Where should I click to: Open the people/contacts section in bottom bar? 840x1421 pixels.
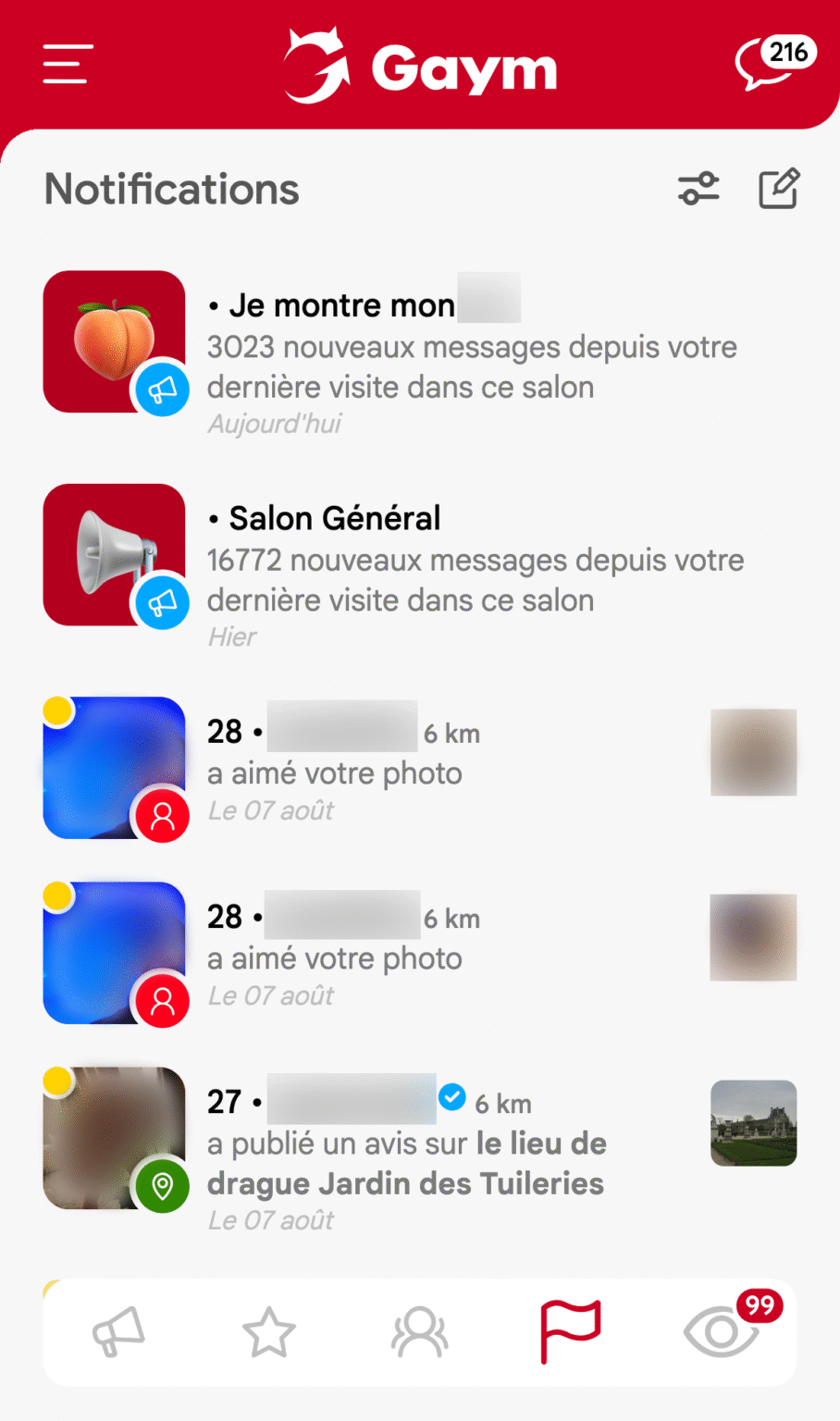coord(420,1332)
